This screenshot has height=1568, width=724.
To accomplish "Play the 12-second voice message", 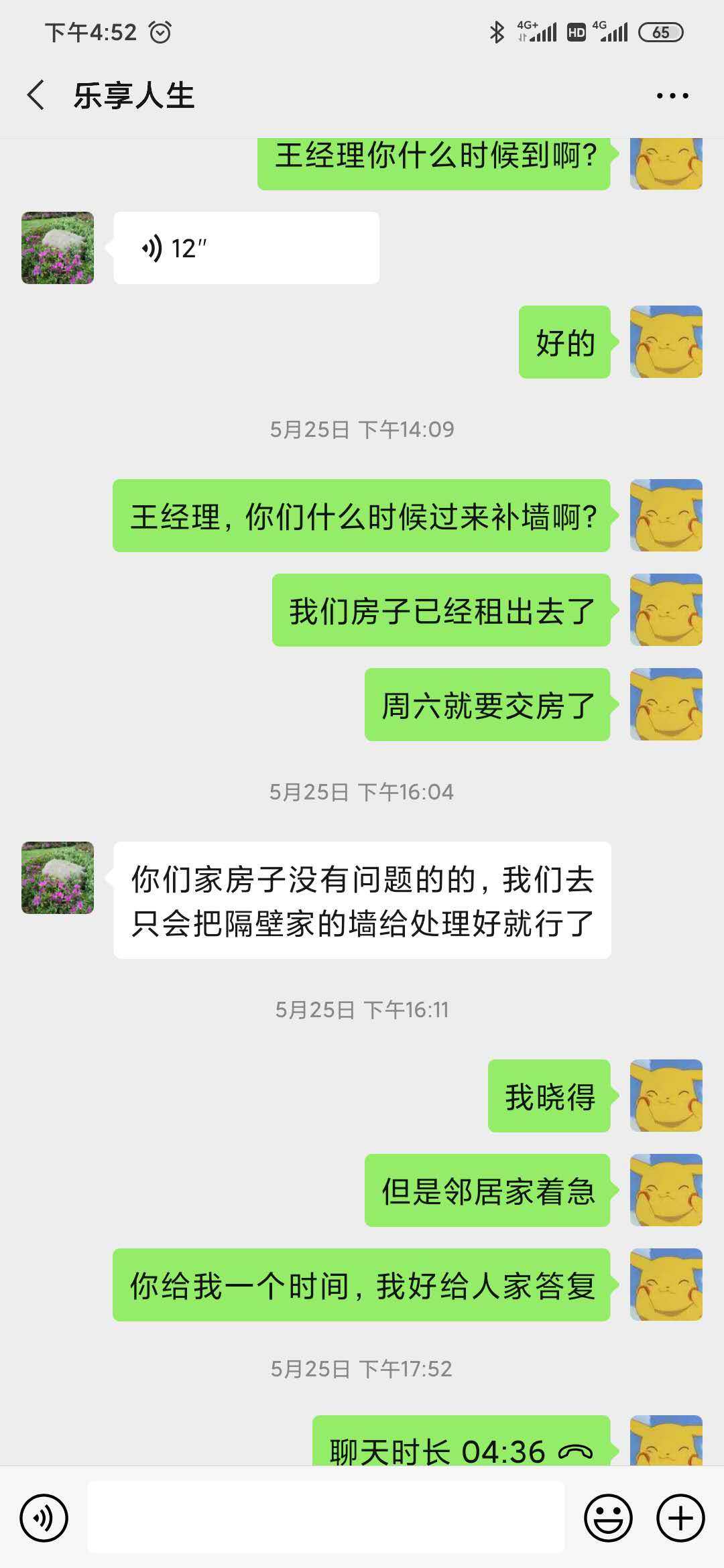I will [x=246, y=248].
